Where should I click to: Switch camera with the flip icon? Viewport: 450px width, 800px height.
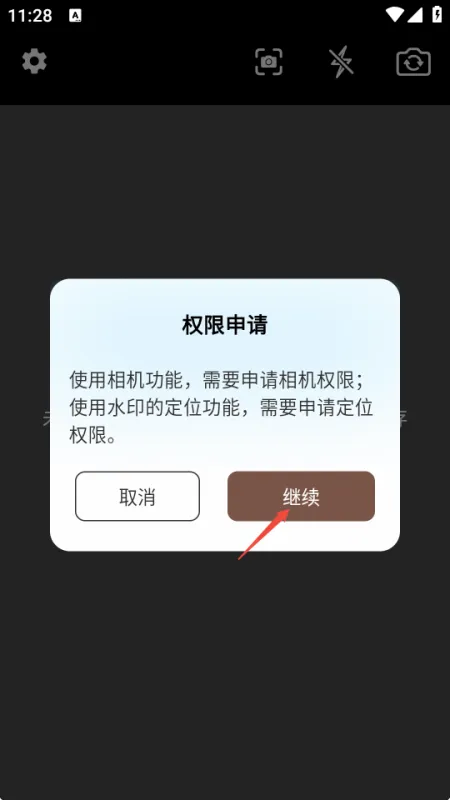(413, 62)
